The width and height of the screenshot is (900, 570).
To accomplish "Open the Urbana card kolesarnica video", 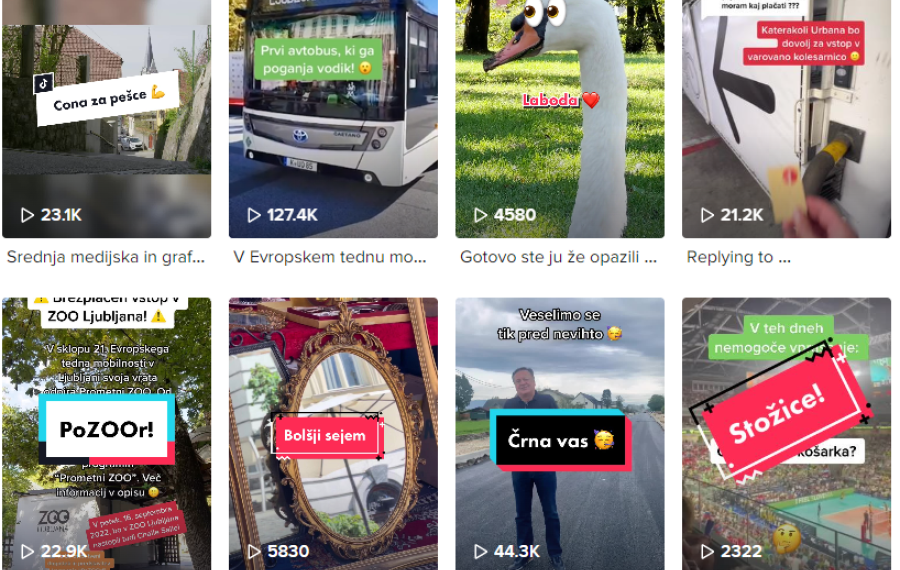I will 786,130.
